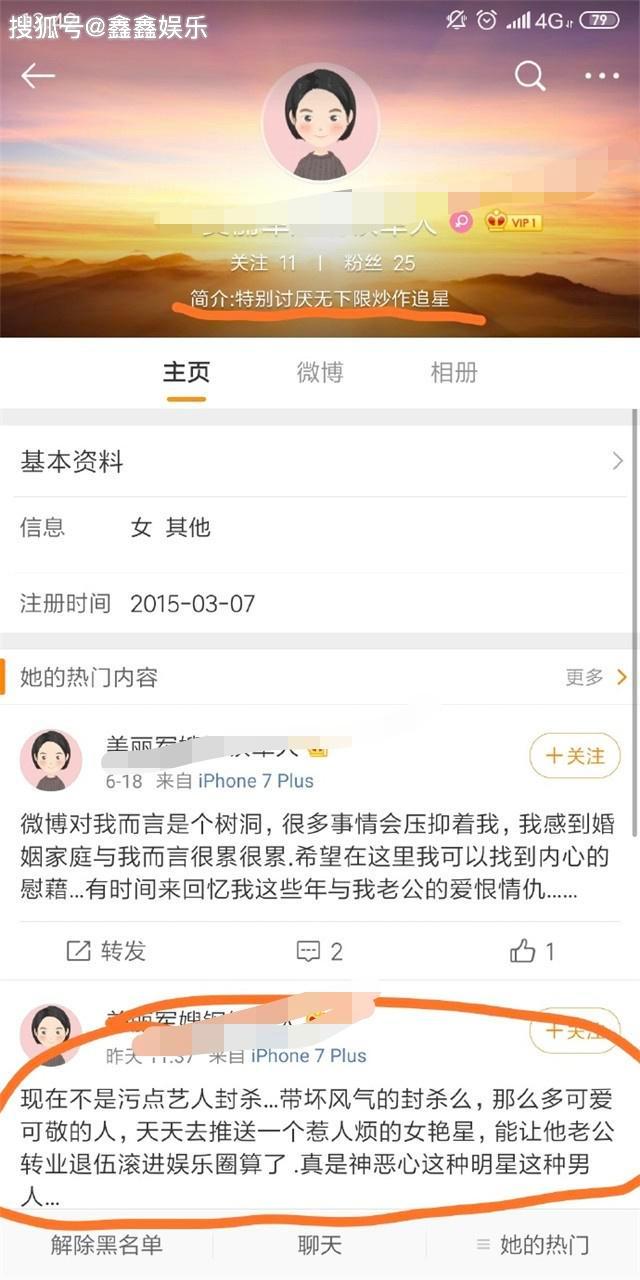640x1280 pixels.
Task: Tap 解除黑名单 to unblock the user
Action: point(106,1245)
